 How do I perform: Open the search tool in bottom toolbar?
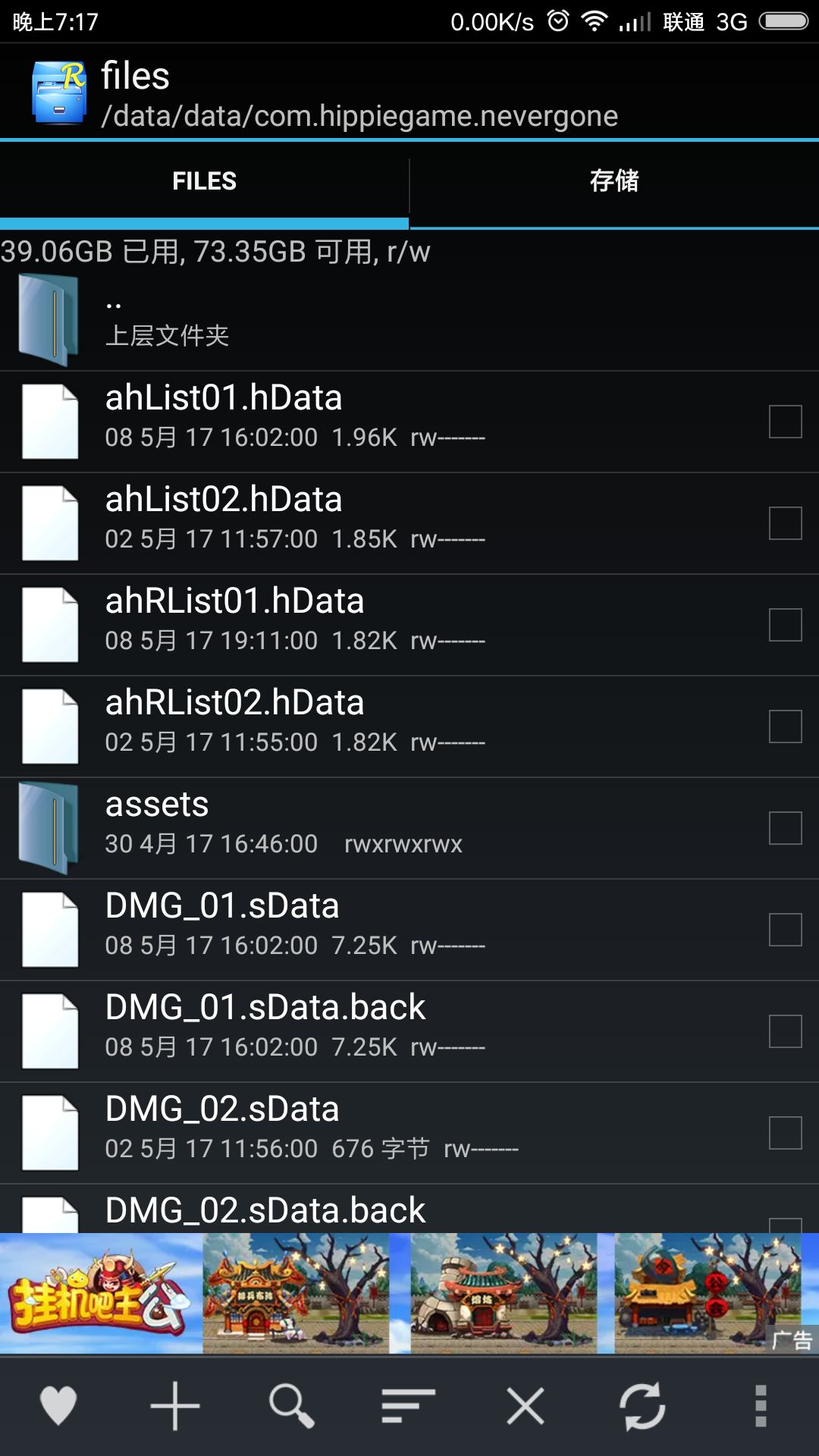tap(291, 1404)
